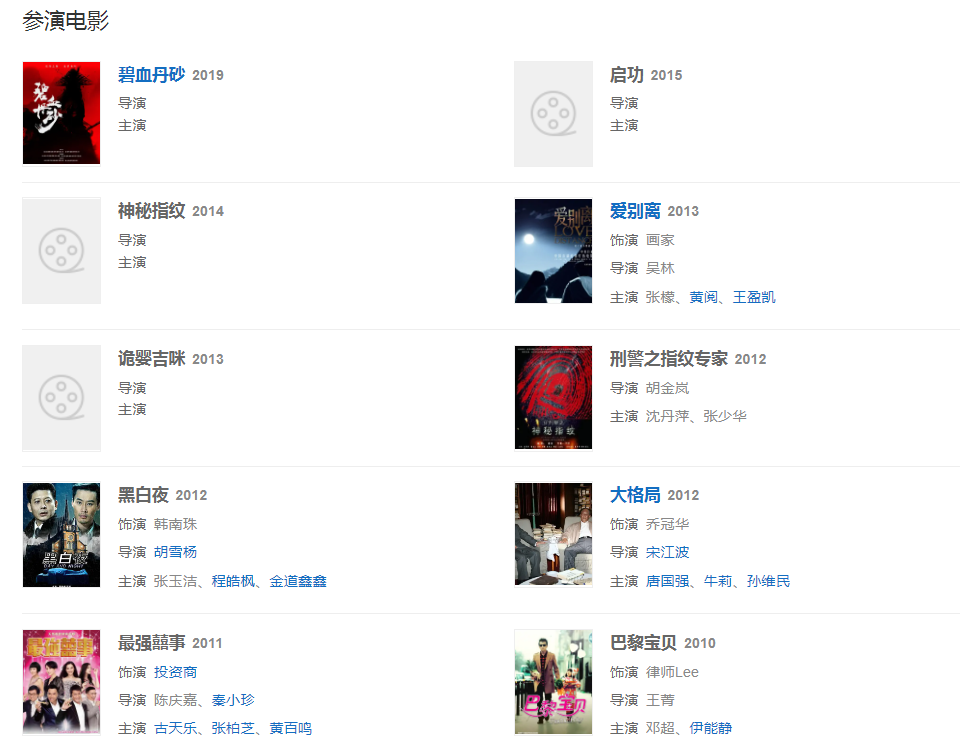Open actor 牛莉's page
Viewport: 960px width, 753px height.
click(x=718, y=581)
